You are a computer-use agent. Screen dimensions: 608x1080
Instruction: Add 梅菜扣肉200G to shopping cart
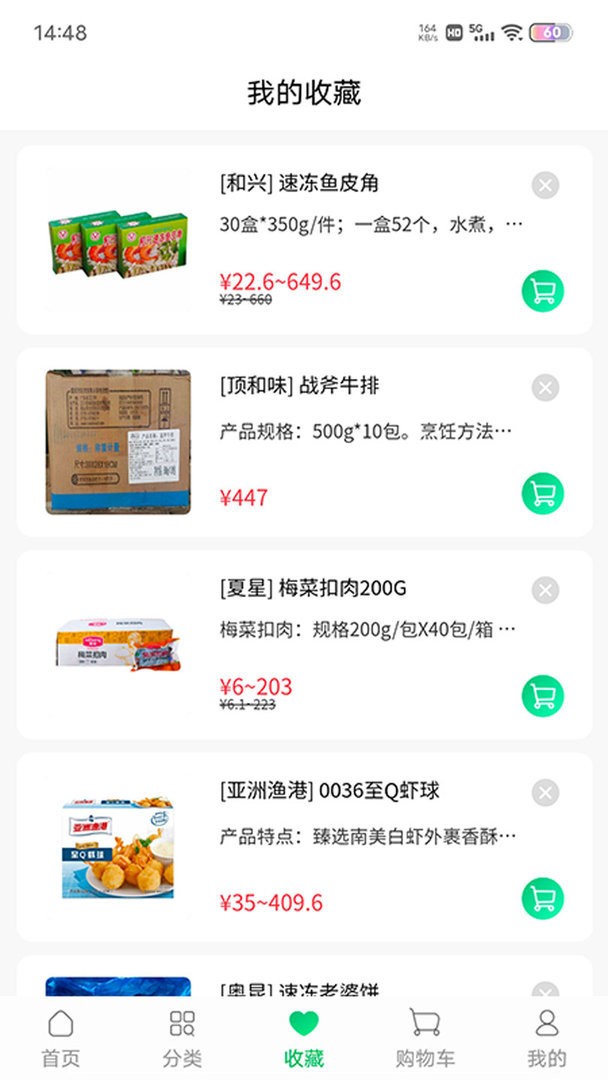543,696
